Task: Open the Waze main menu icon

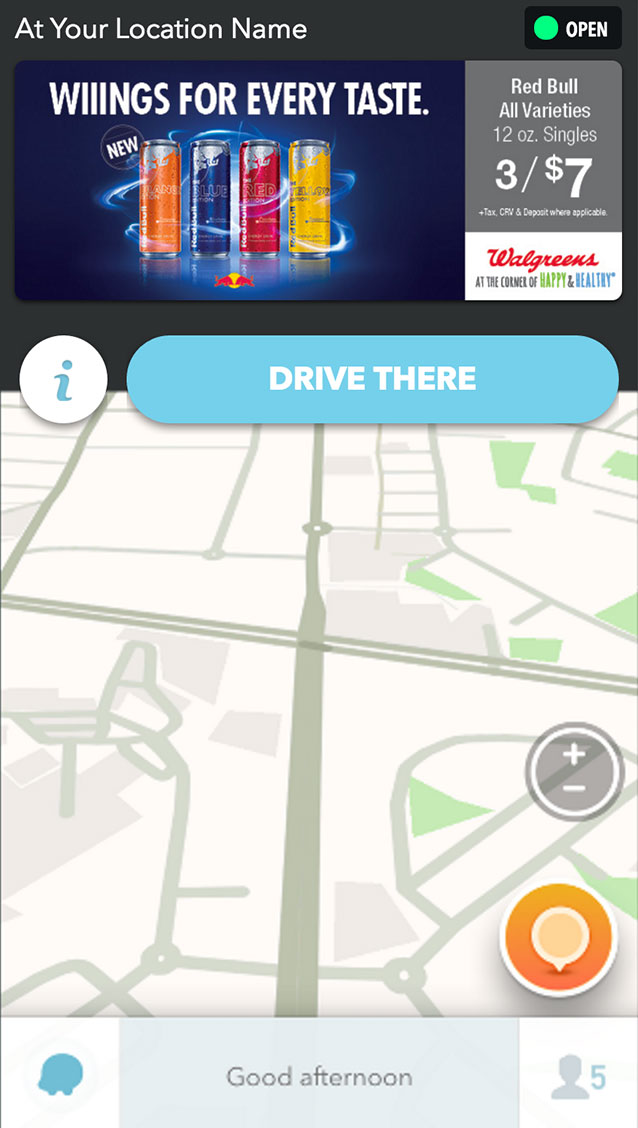Action: click(60, 1075)
